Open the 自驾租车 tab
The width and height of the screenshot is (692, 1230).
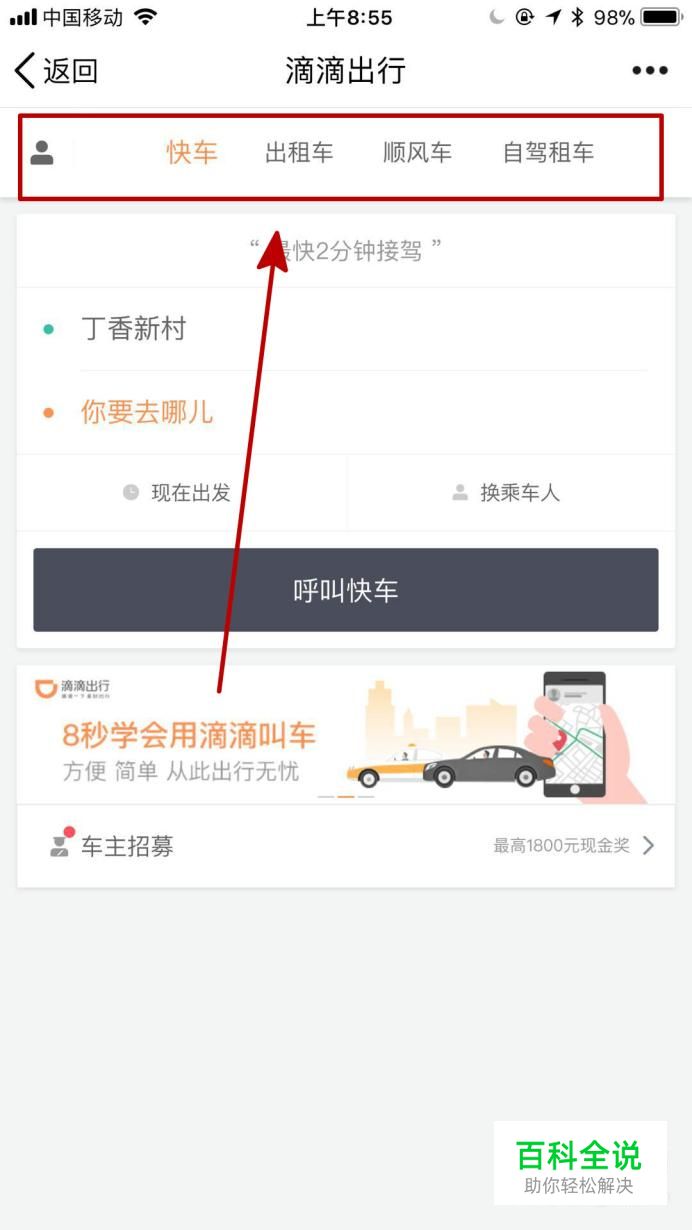coord(548,153)
